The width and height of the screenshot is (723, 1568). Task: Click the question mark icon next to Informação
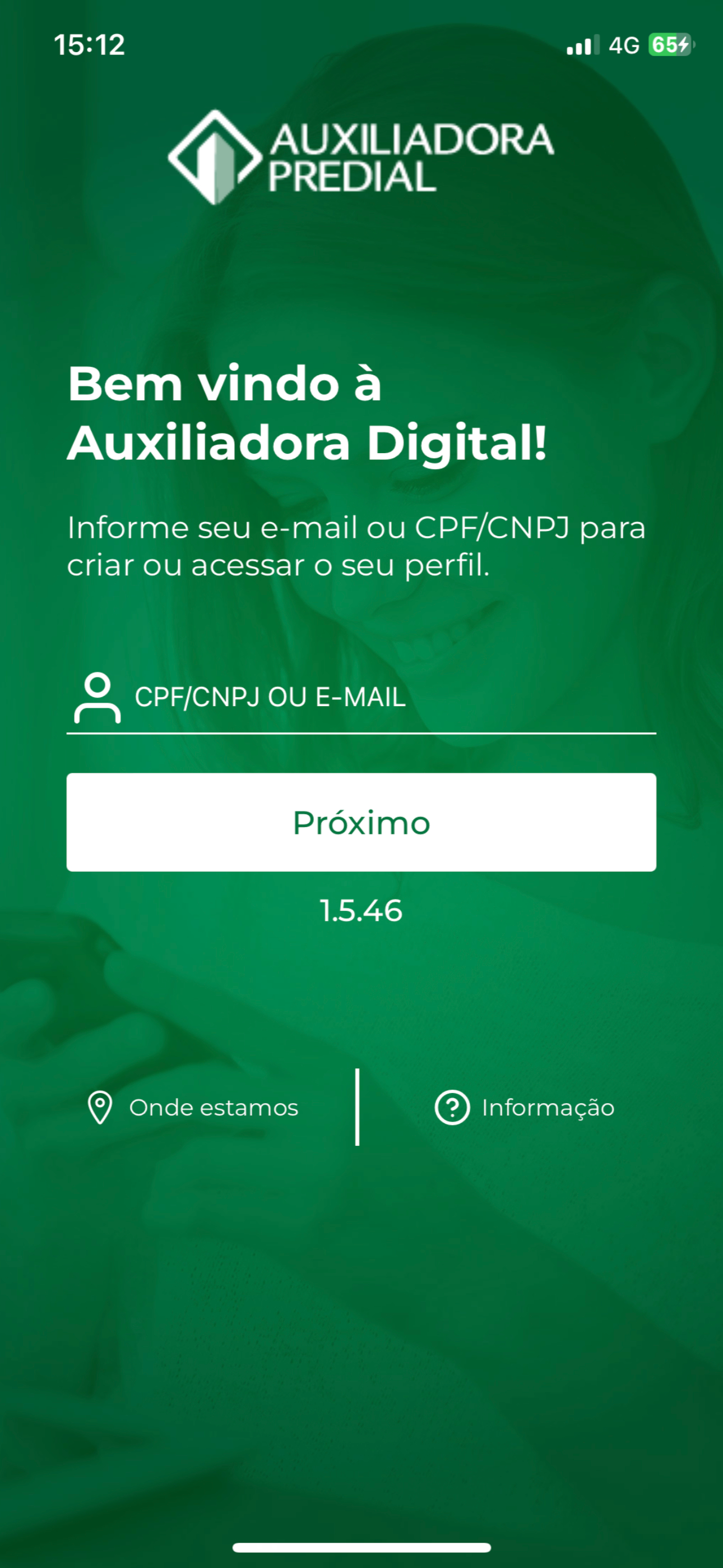[x=453, y=1108]
